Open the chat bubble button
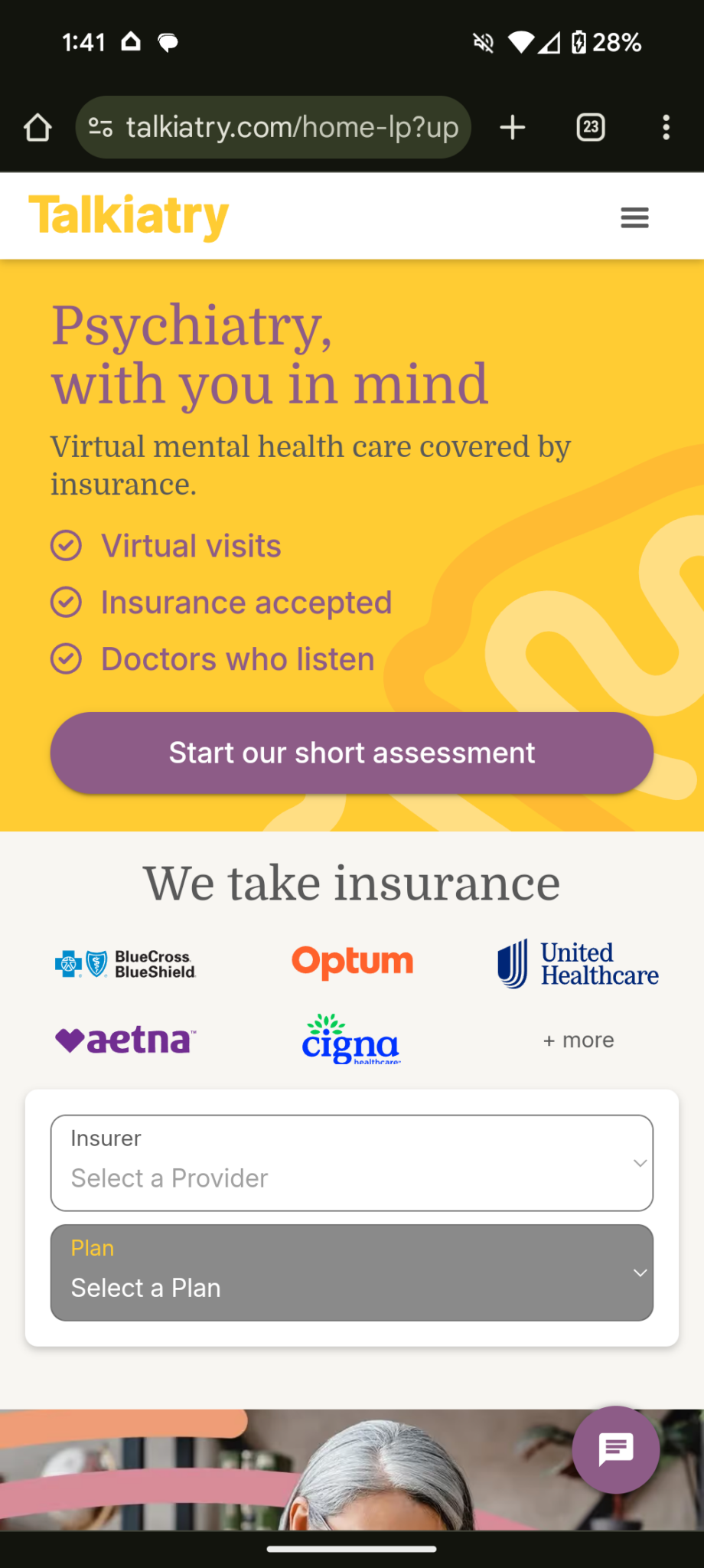The width and height of the screenshot is (704, 1568). pos(616,1449)
